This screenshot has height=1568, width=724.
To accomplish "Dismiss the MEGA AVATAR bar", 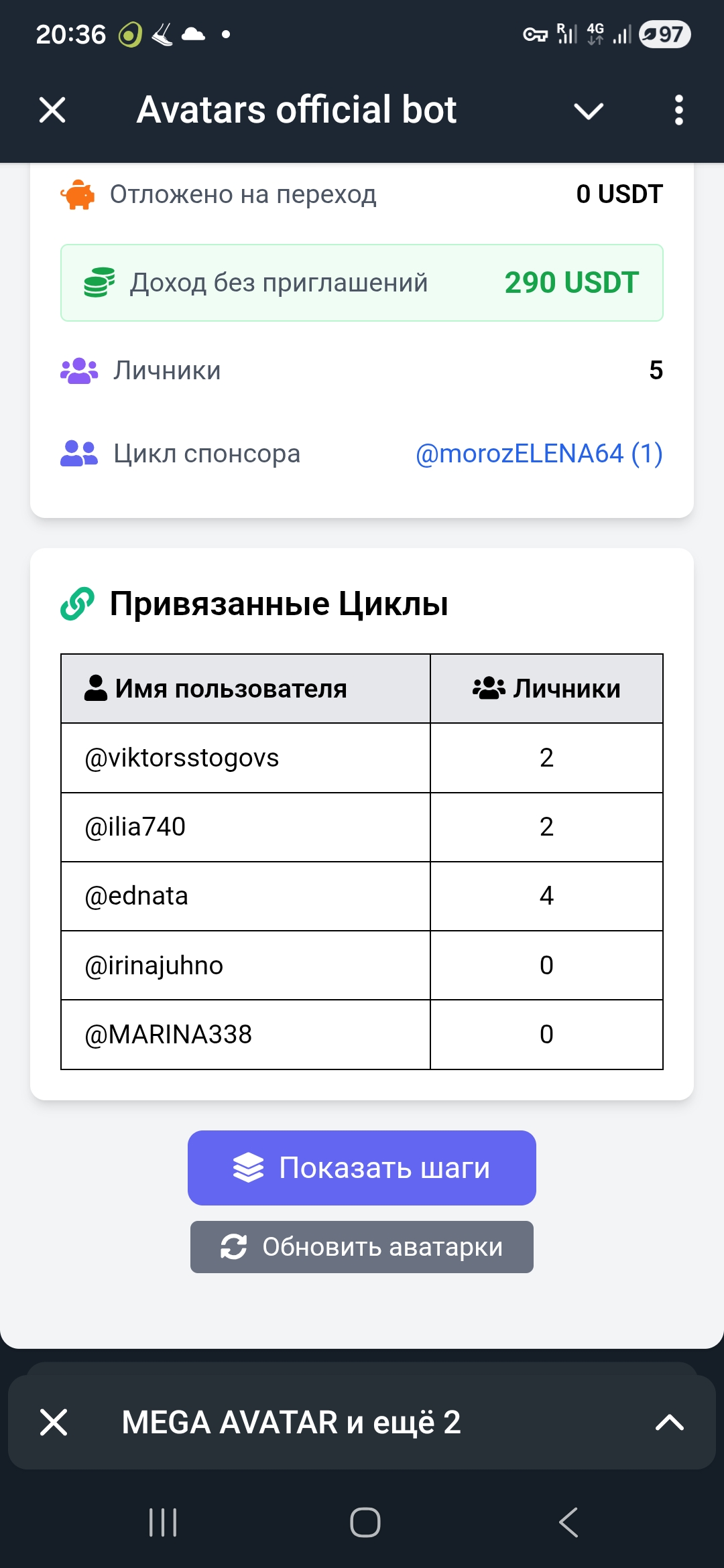I will (54, 1422).
